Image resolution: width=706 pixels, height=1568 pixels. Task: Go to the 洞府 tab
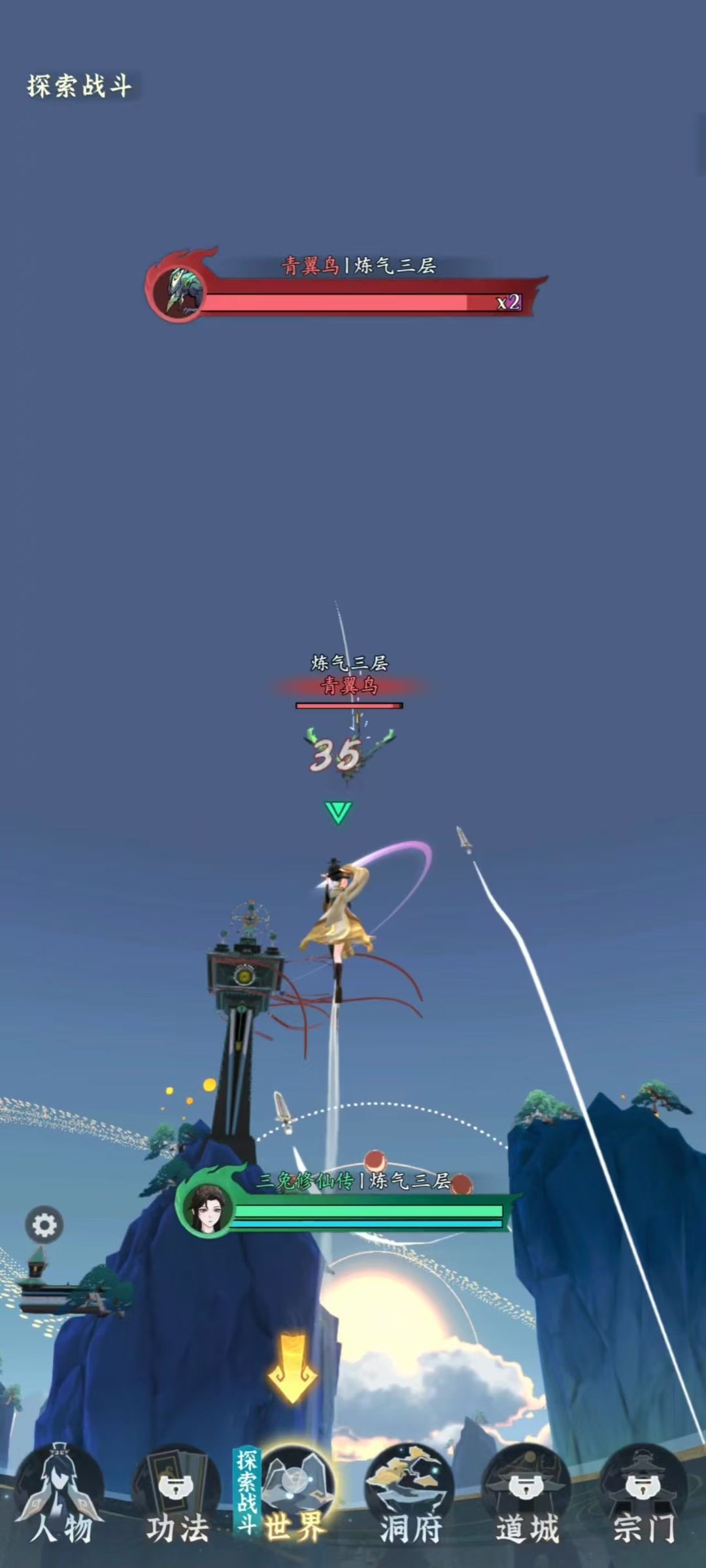click(x=411, y=1503)
